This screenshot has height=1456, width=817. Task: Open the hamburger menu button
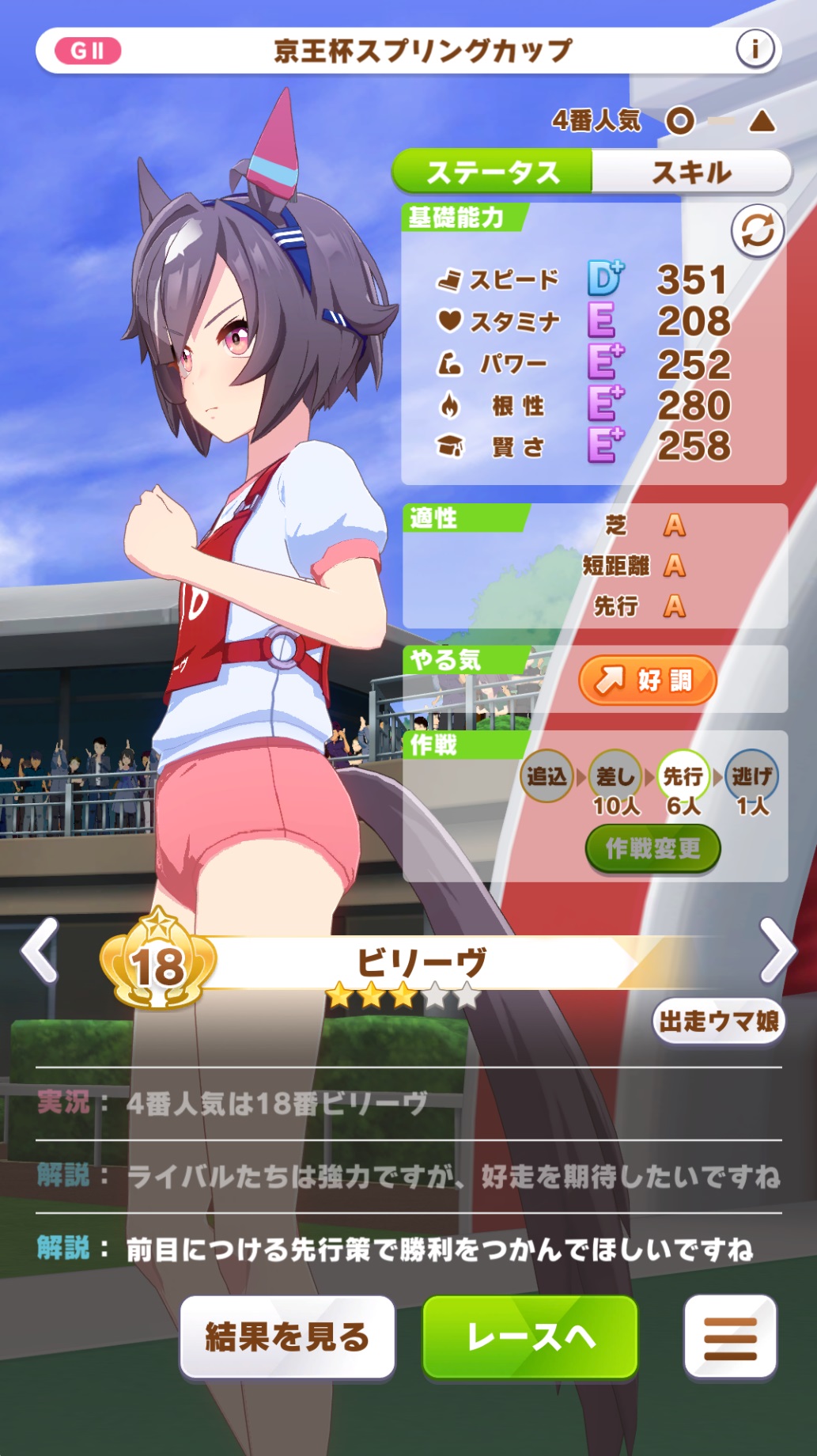point(729,1337)
